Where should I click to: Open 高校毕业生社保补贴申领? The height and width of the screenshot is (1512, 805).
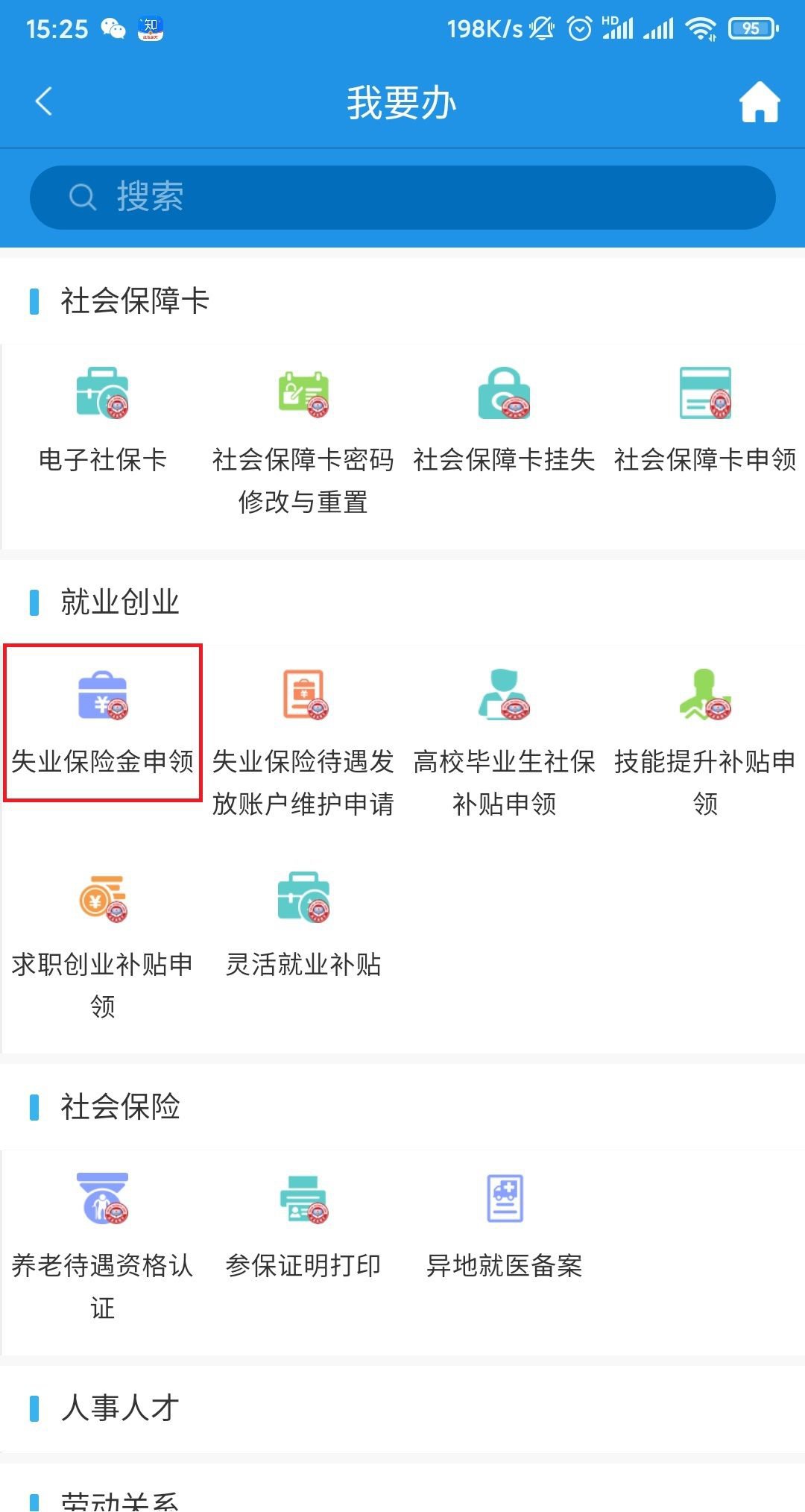(x=504, y=742)
